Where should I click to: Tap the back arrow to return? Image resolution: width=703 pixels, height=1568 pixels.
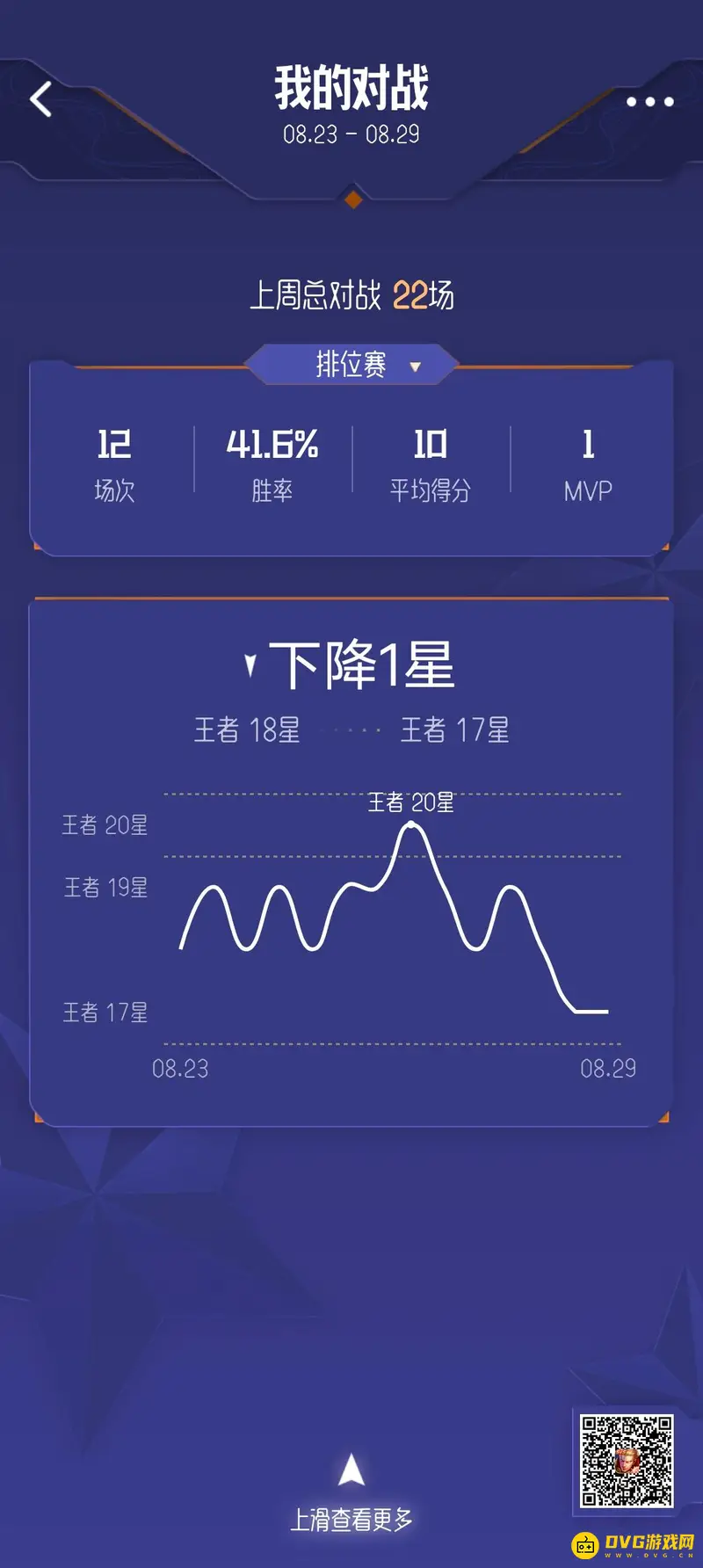40,99
